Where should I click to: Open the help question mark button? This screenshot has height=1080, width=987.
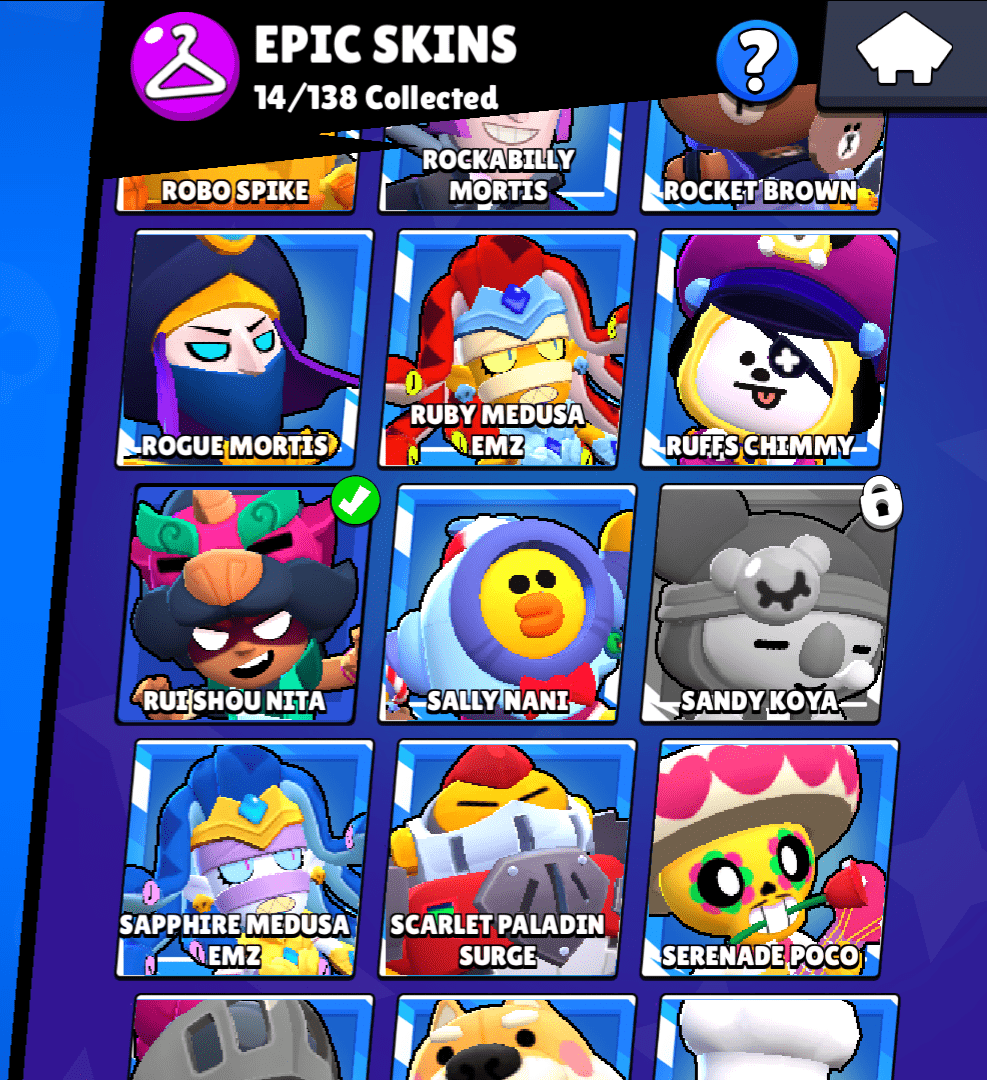click(757, 60)
